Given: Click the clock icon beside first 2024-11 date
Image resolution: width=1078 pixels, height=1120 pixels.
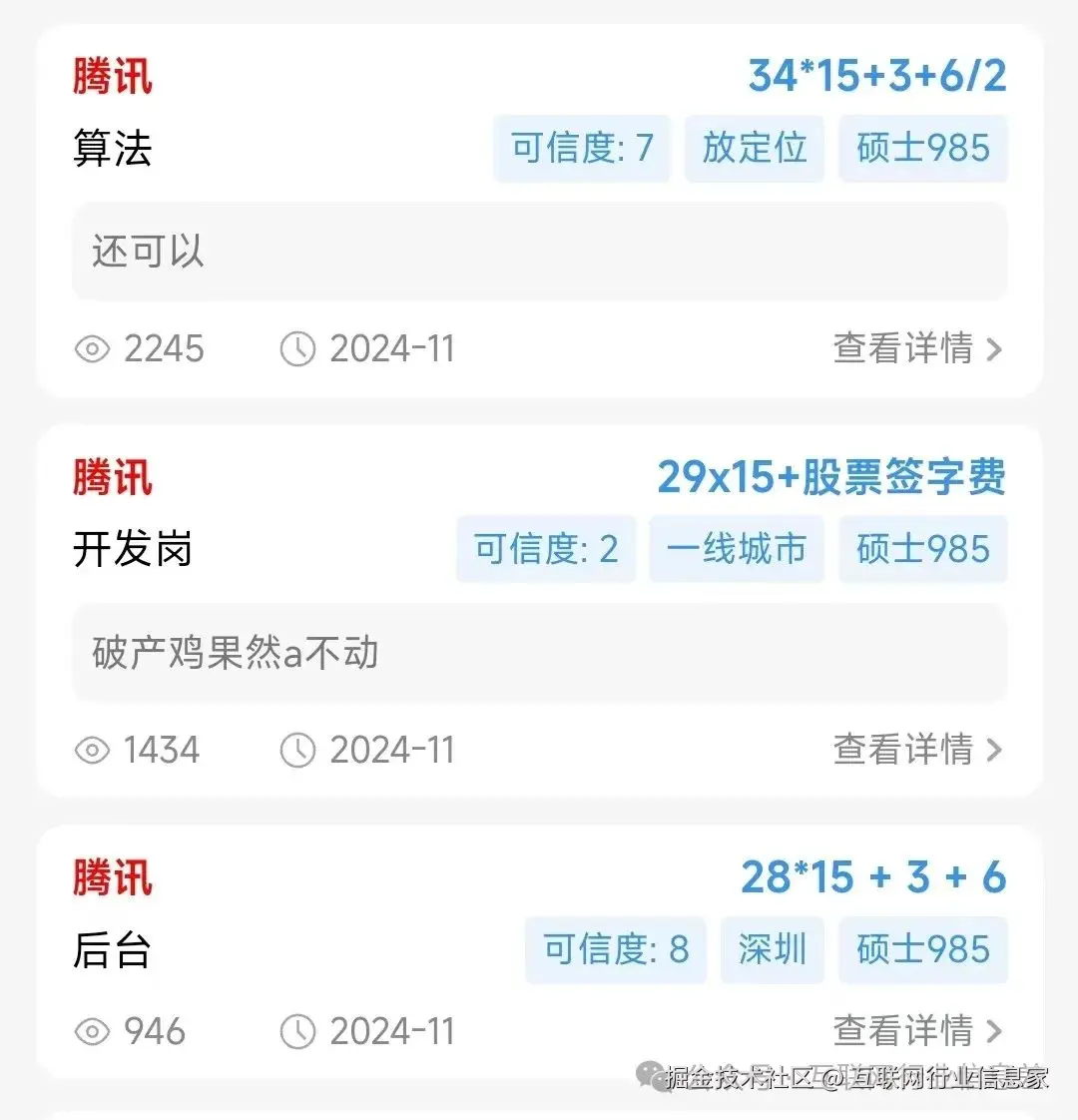Looking at the screenshot, I should tap(296, 349).
